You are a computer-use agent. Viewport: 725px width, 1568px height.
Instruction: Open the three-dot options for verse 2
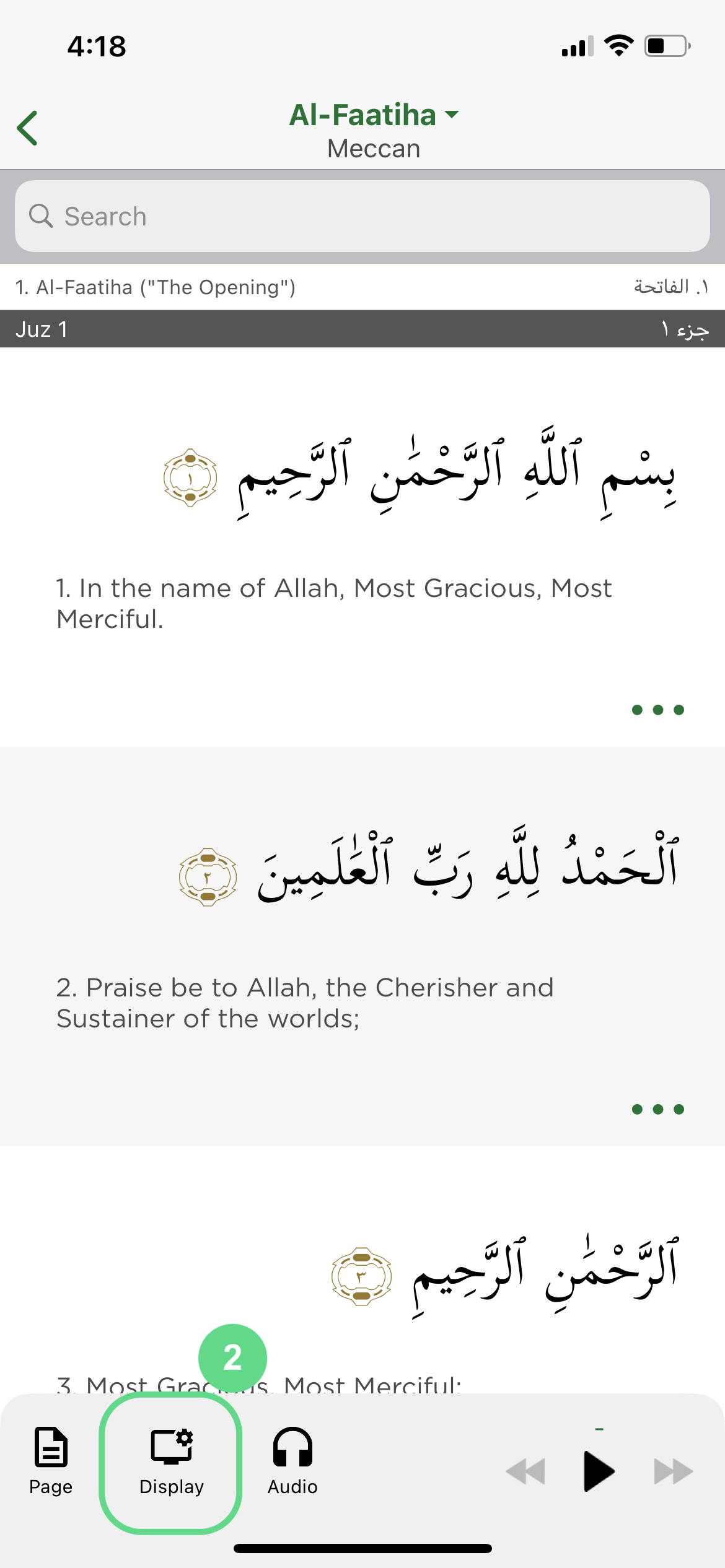657,1109
